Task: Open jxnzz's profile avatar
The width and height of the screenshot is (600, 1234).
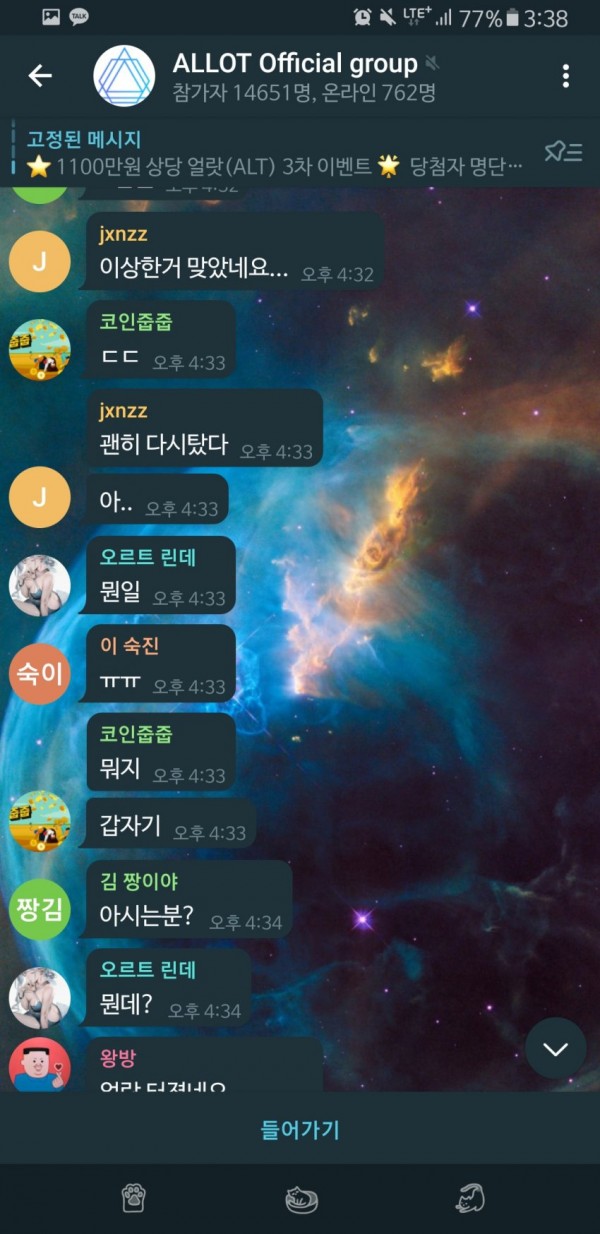Action: point(40,262)
